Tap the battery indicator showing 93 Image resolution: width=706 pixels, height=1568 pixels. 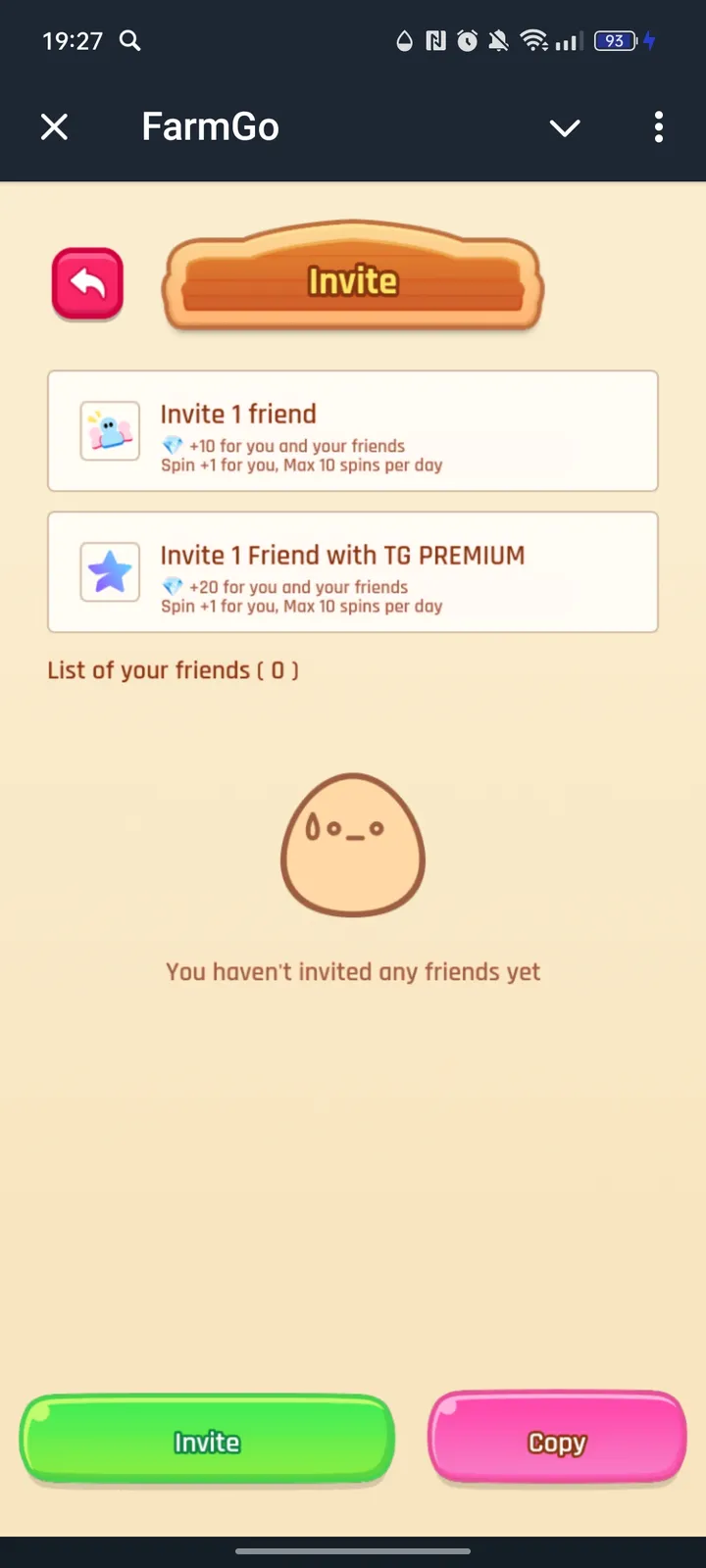[x=619, y=41]
